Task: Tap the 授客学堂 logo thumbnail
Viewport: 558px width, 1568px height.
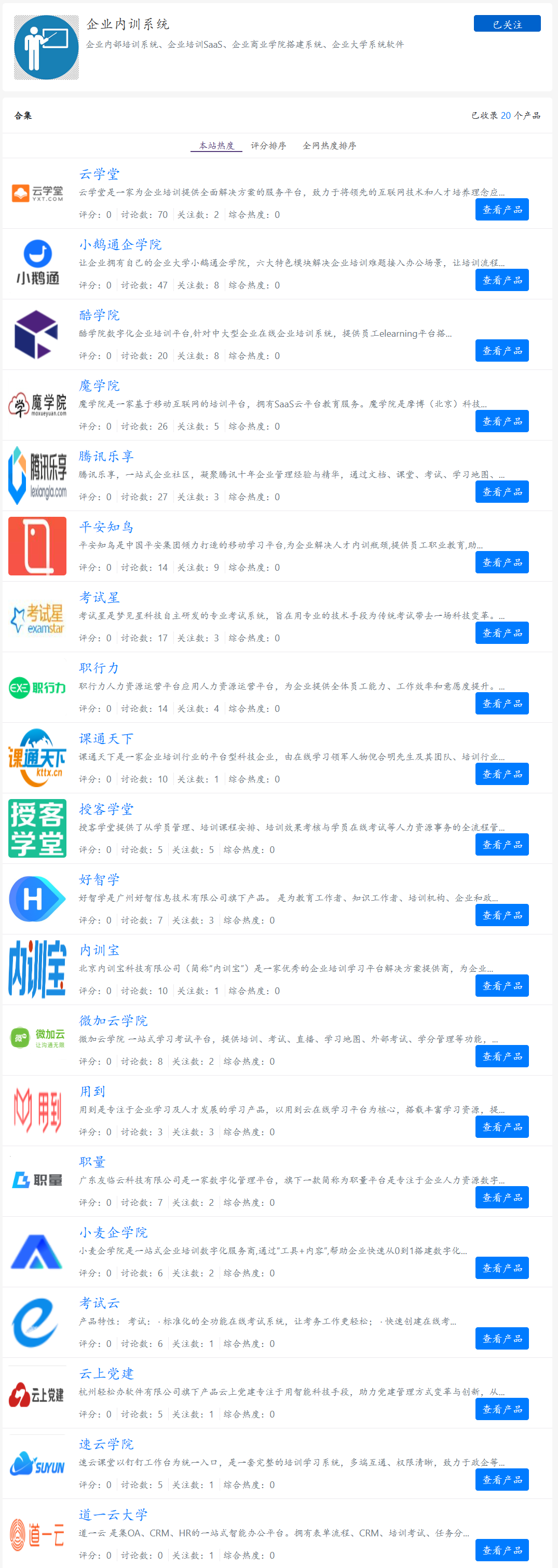Action: click(x=37, y=828)
